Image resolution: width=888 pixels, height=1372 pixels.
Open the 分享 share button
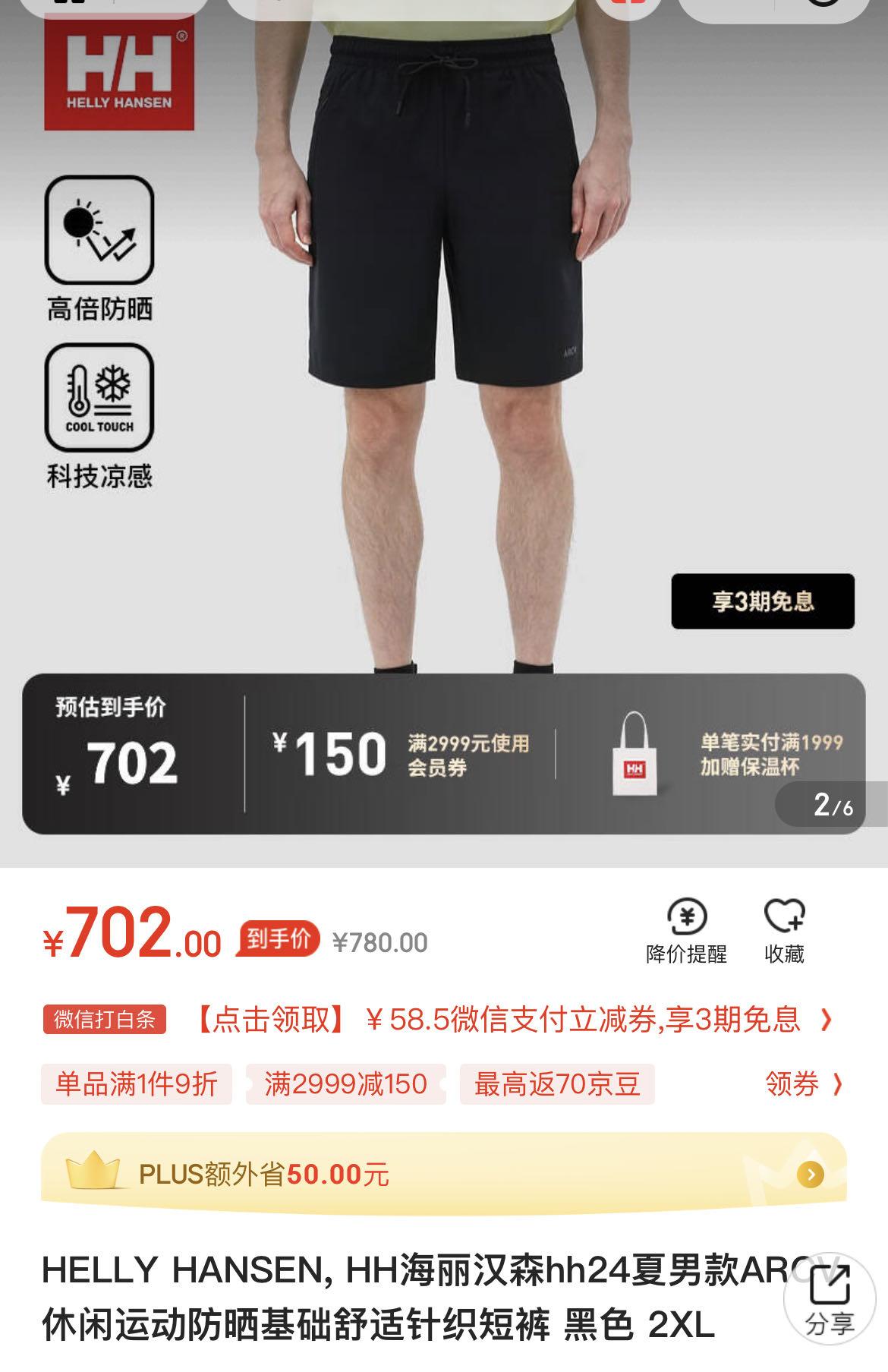(x=829, y=1302)
